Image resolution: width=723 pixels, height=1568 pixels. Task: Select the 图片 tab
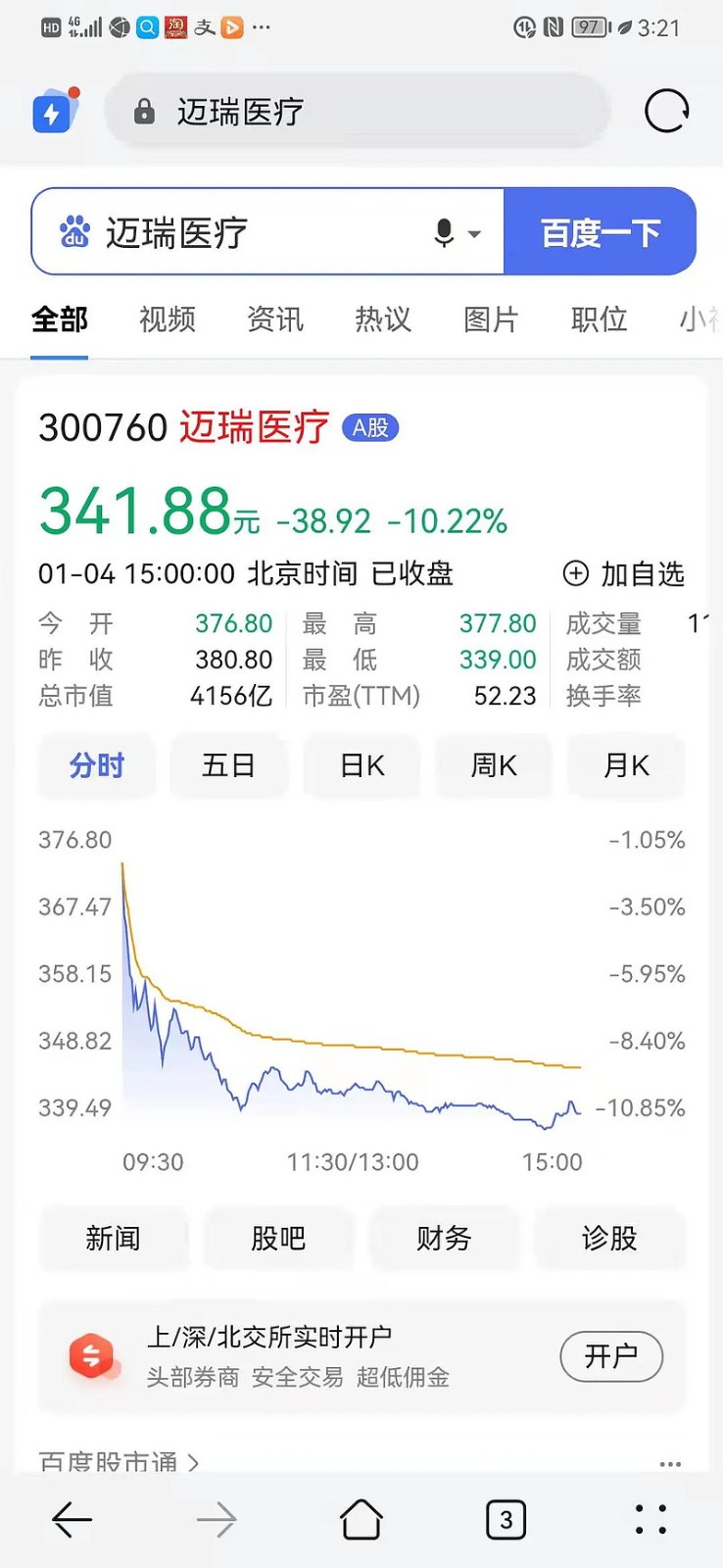491,319
